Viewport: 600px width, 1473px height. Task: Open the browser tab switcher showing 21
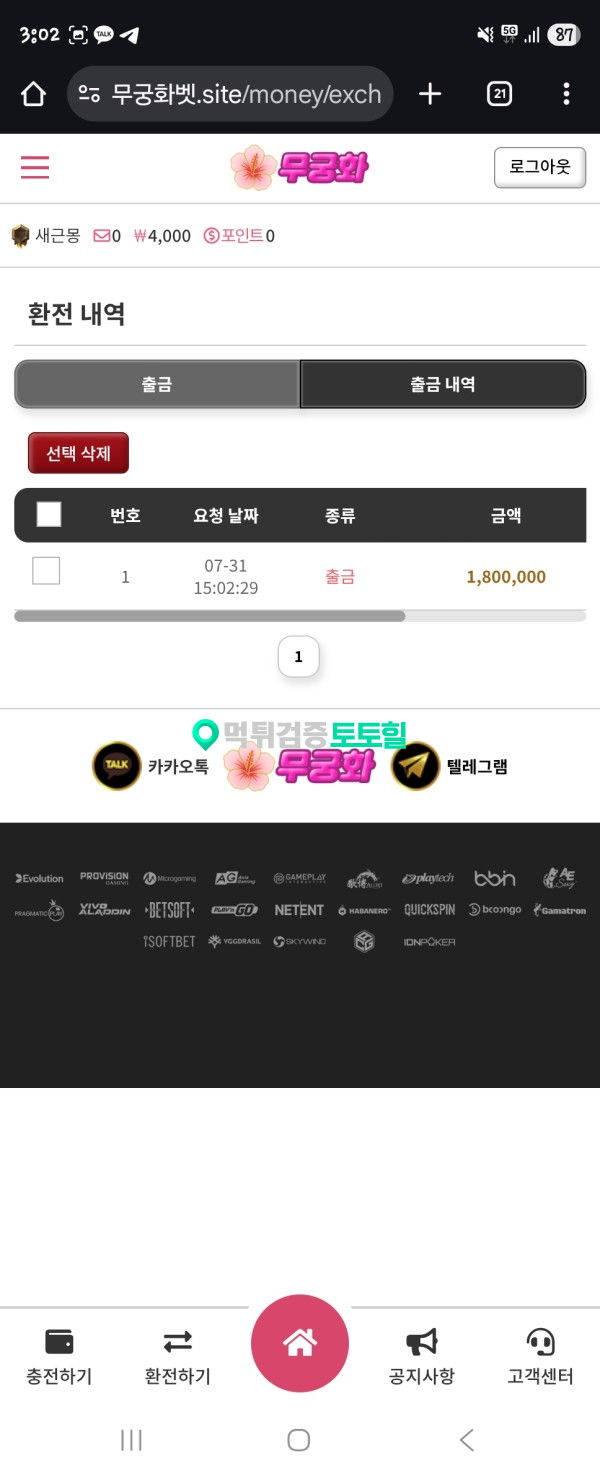pyautogui.click(x=499, y=94)
